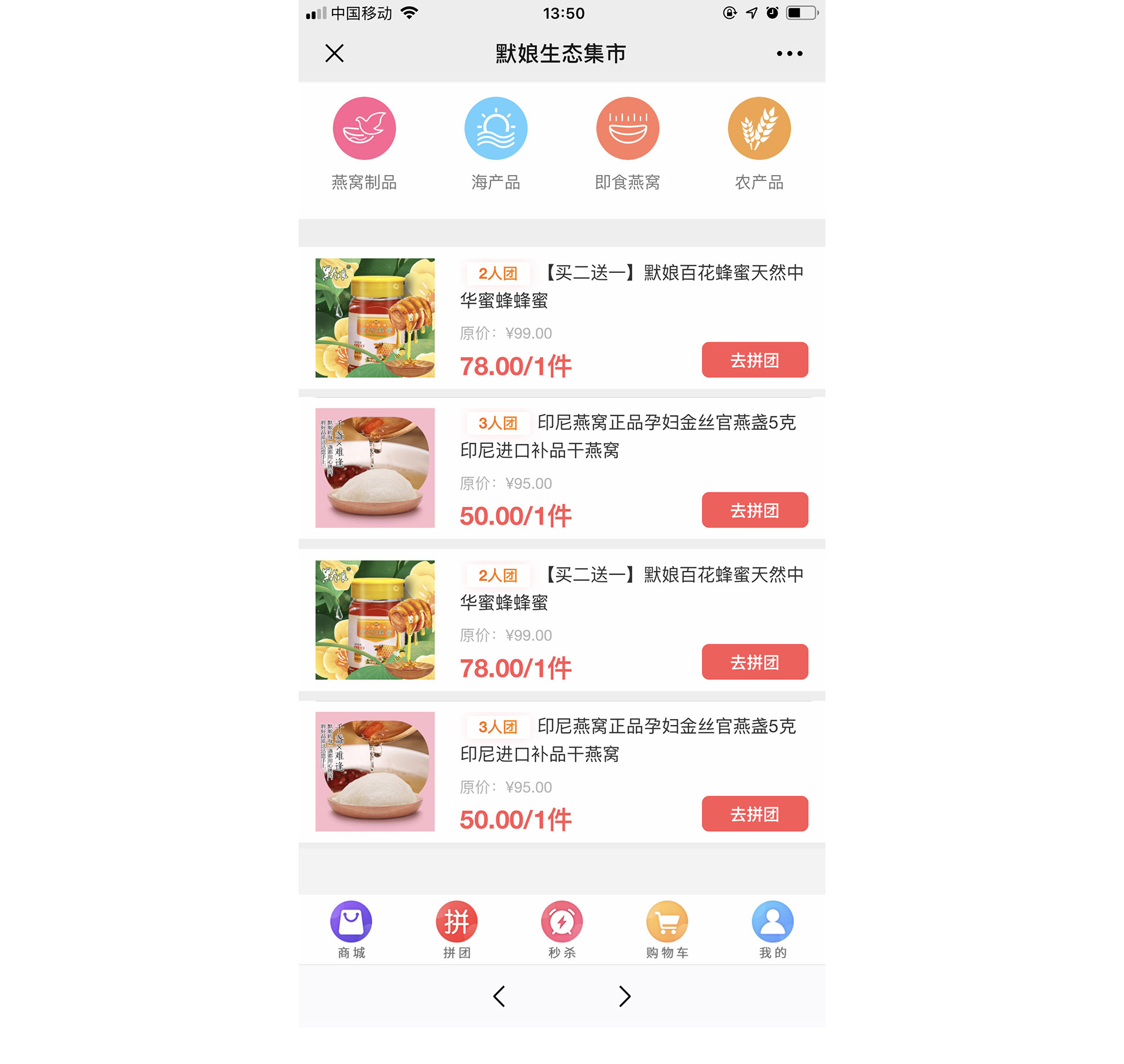
Task: Open the 秒杀 flash sale tab
Action: [x=562, y=928]
